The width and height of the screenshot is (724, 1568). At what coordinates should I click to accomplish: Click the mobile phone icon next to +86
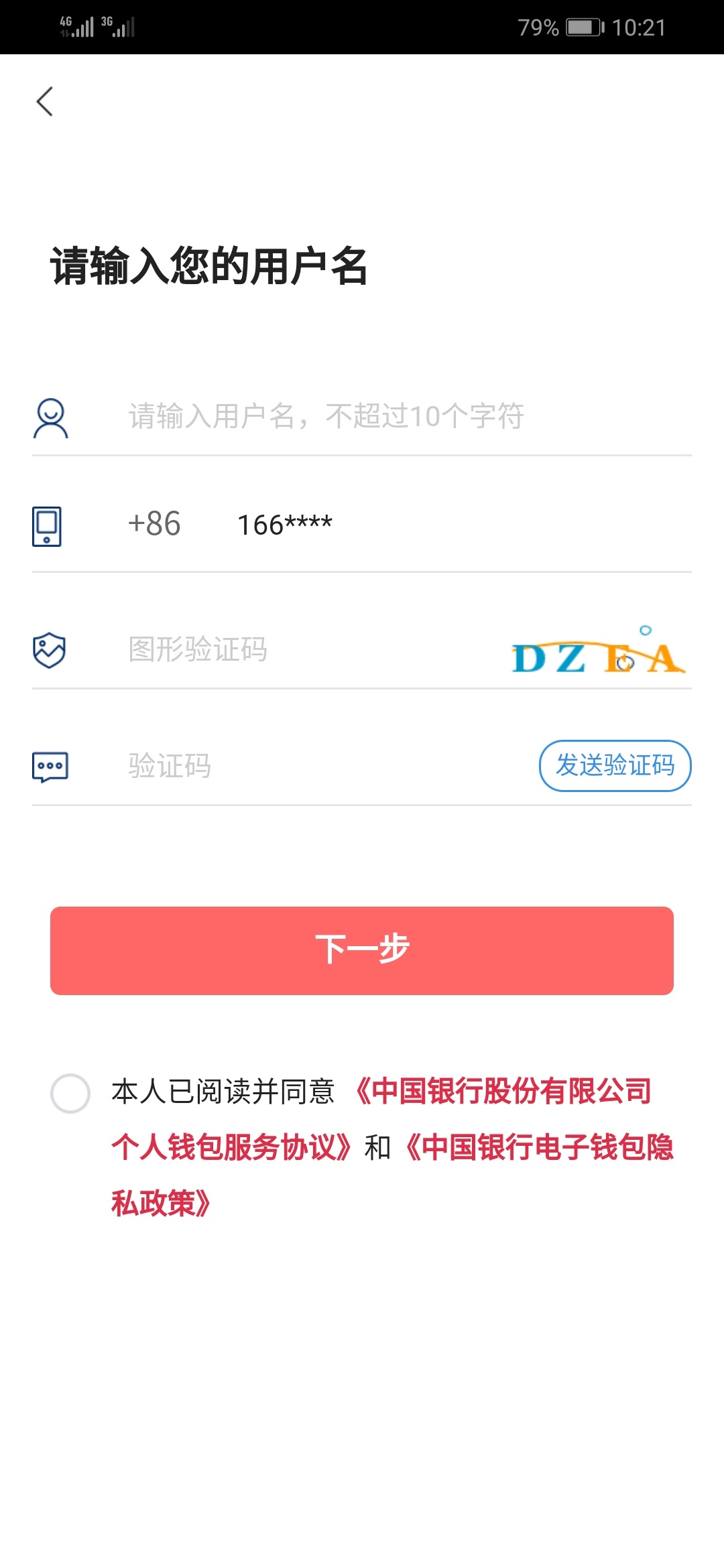click(47, 526)
